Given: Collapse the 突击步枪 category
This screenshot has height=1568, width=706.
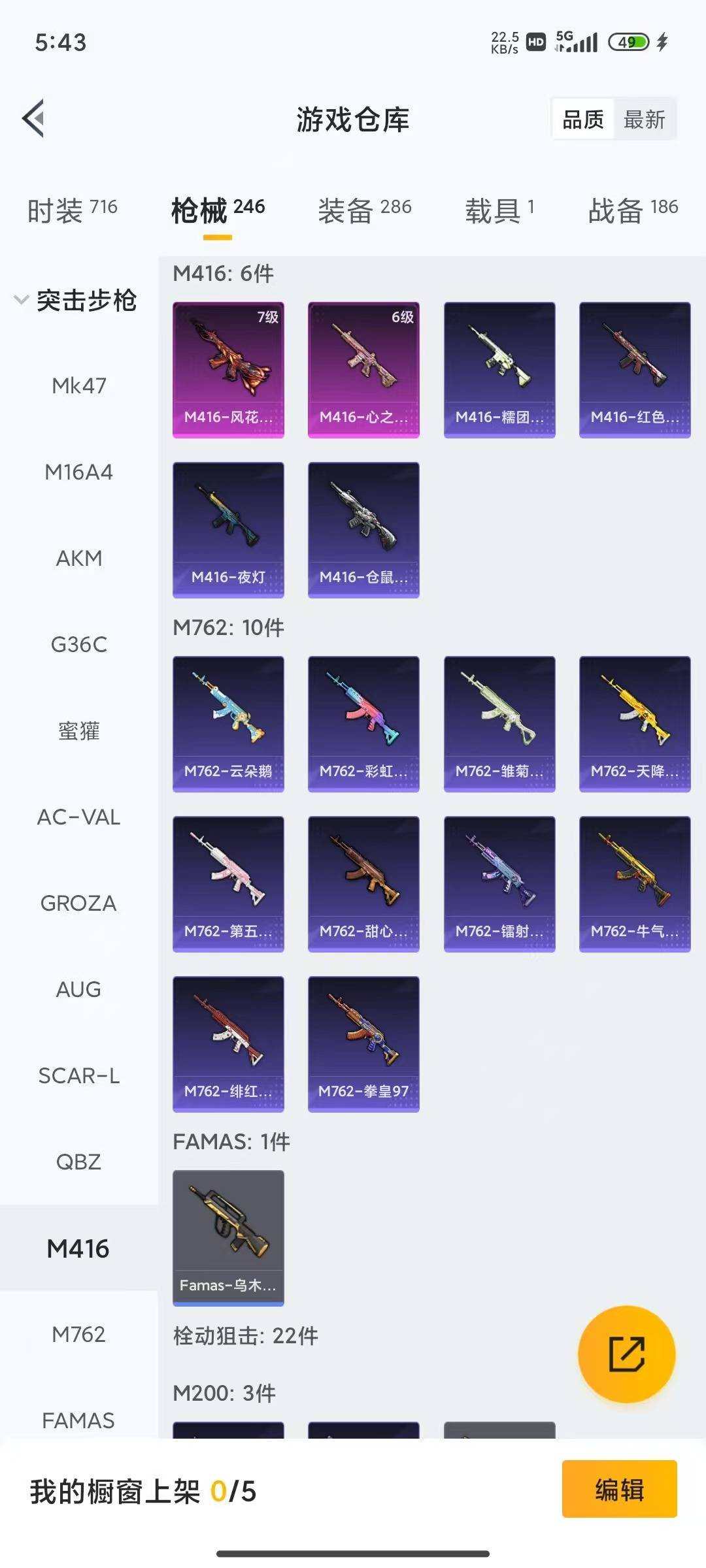Looking at the screenshot, I should pyautogui.click(x=75, y=301).
